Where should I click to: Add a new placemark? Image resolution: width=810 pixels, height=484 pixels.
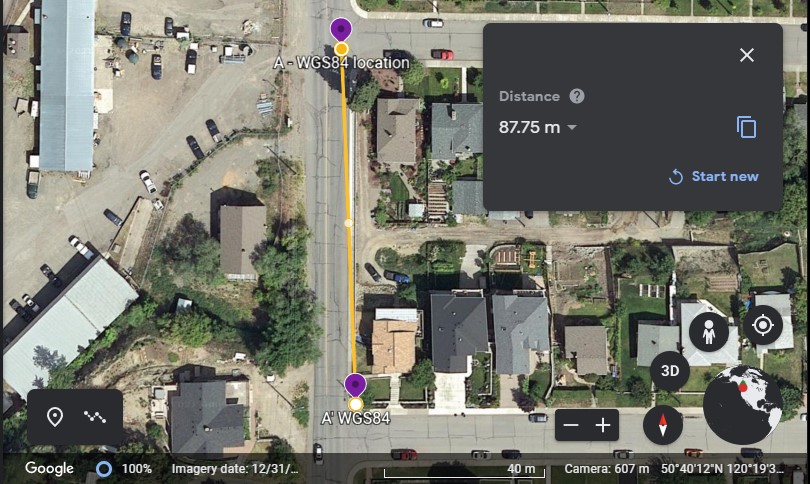click(55, 417)
